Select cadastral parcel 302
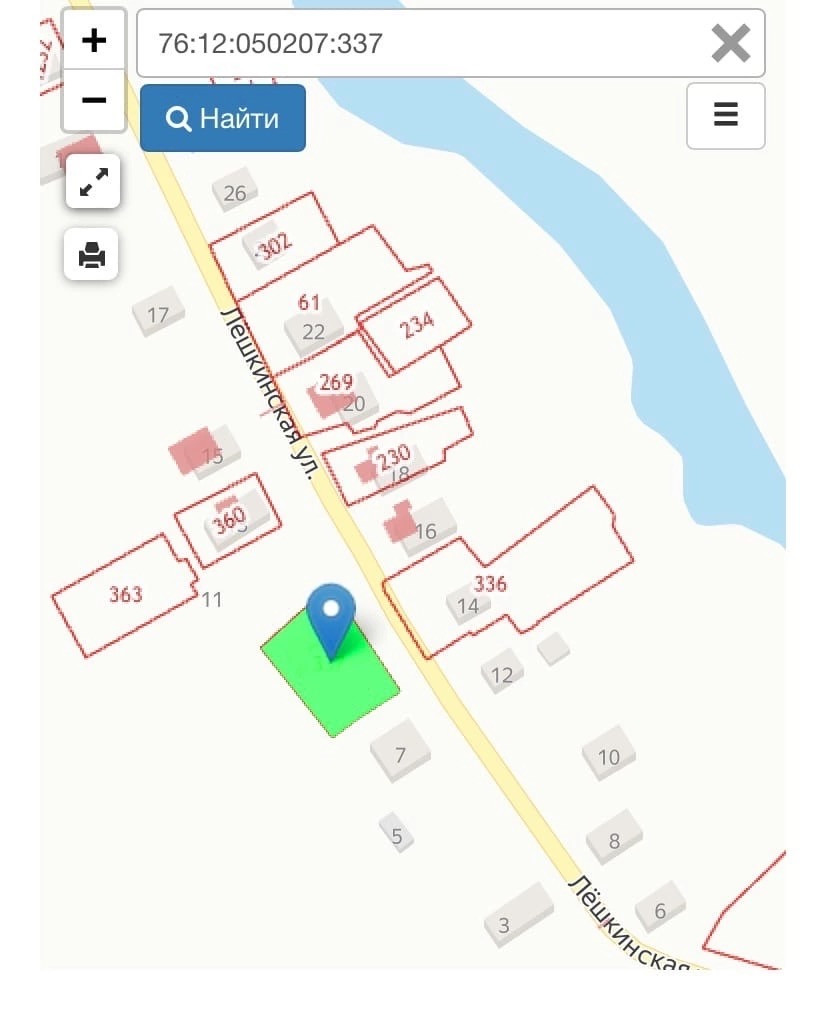Image resolution: width=828 pixels, height=1022 pixels. click(274, 245)
